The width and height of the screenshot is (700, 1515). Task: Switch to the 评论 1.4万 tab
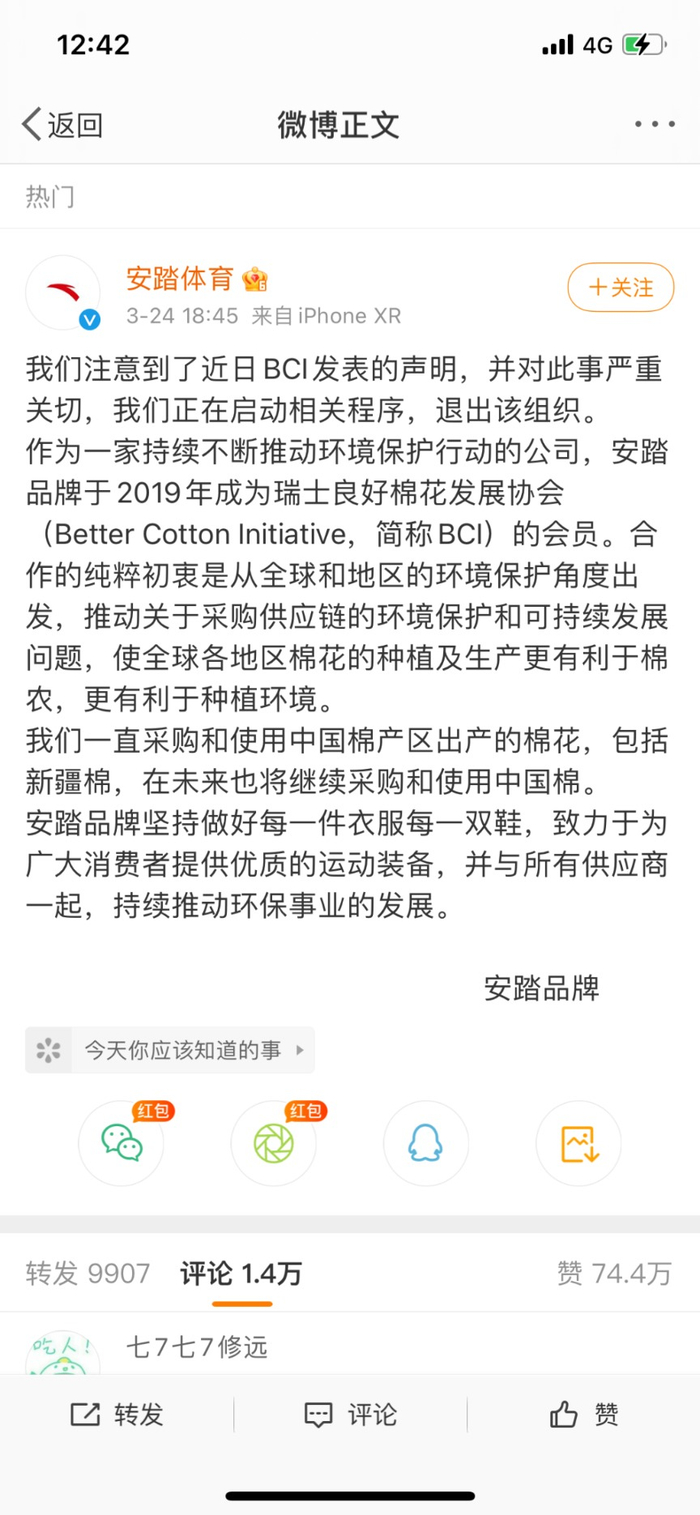pyautogui.click(x=241, y=1273)
